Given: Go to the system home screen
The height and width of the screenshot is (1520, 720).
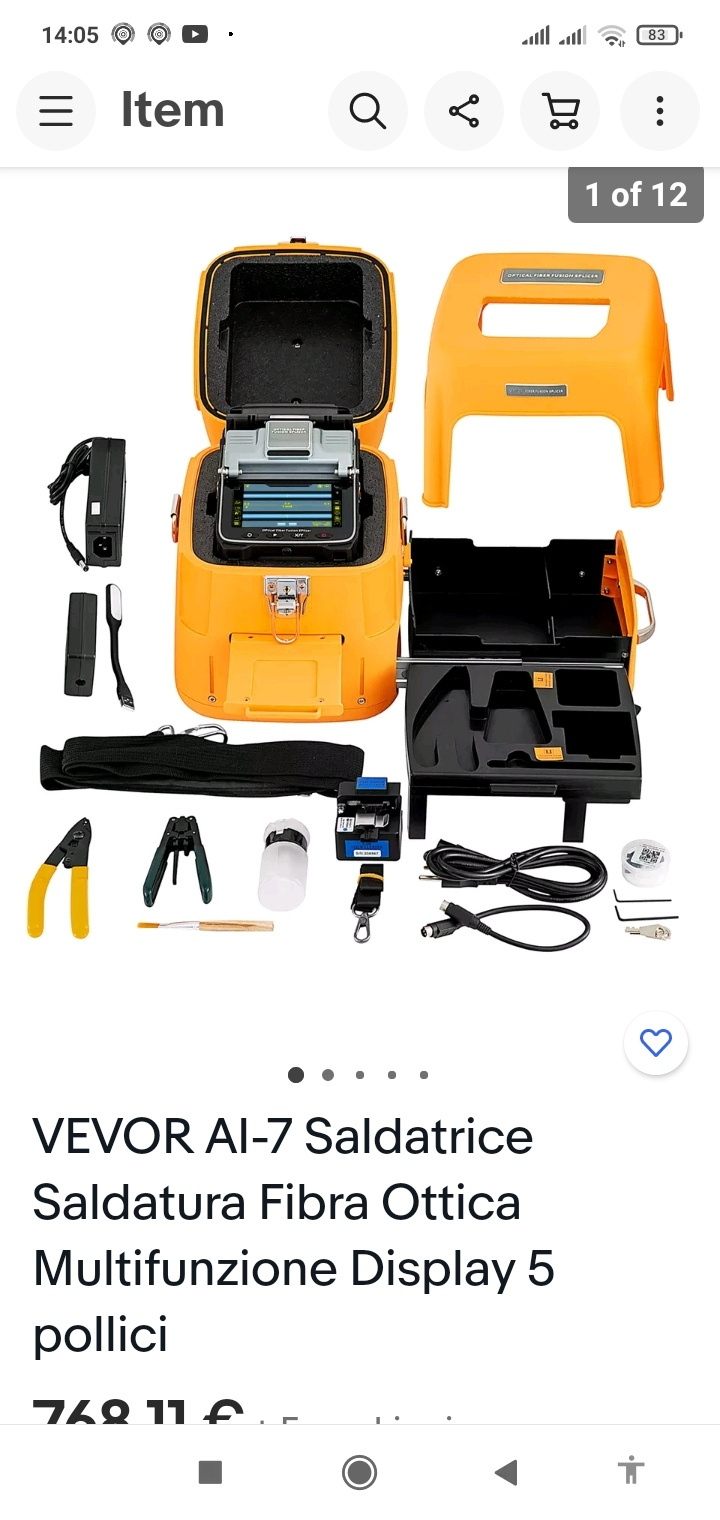Looking at the screenshot, I should tap(359, 1472).
